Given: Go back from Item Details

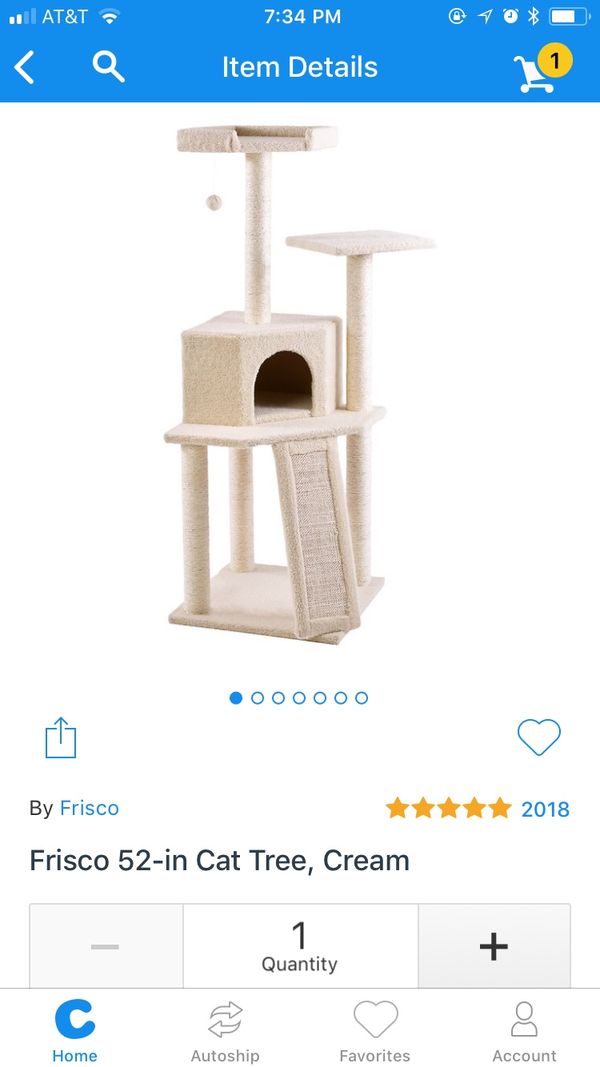Looking at the screenshot, I should point(24,67).
